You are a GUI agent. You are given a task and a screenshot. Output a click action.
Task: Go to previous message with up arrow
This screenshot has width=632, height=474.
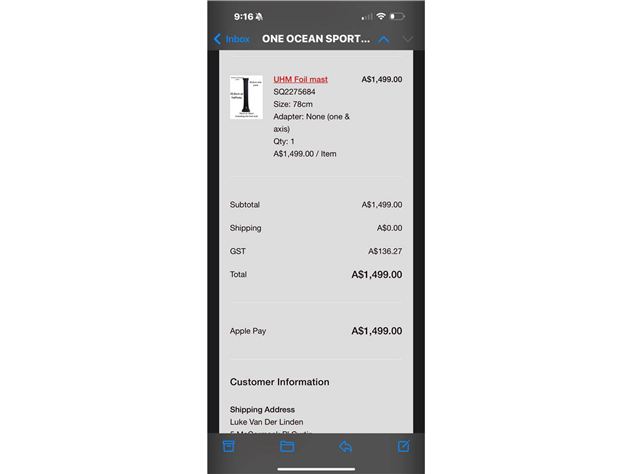click(x=382, y=39)
